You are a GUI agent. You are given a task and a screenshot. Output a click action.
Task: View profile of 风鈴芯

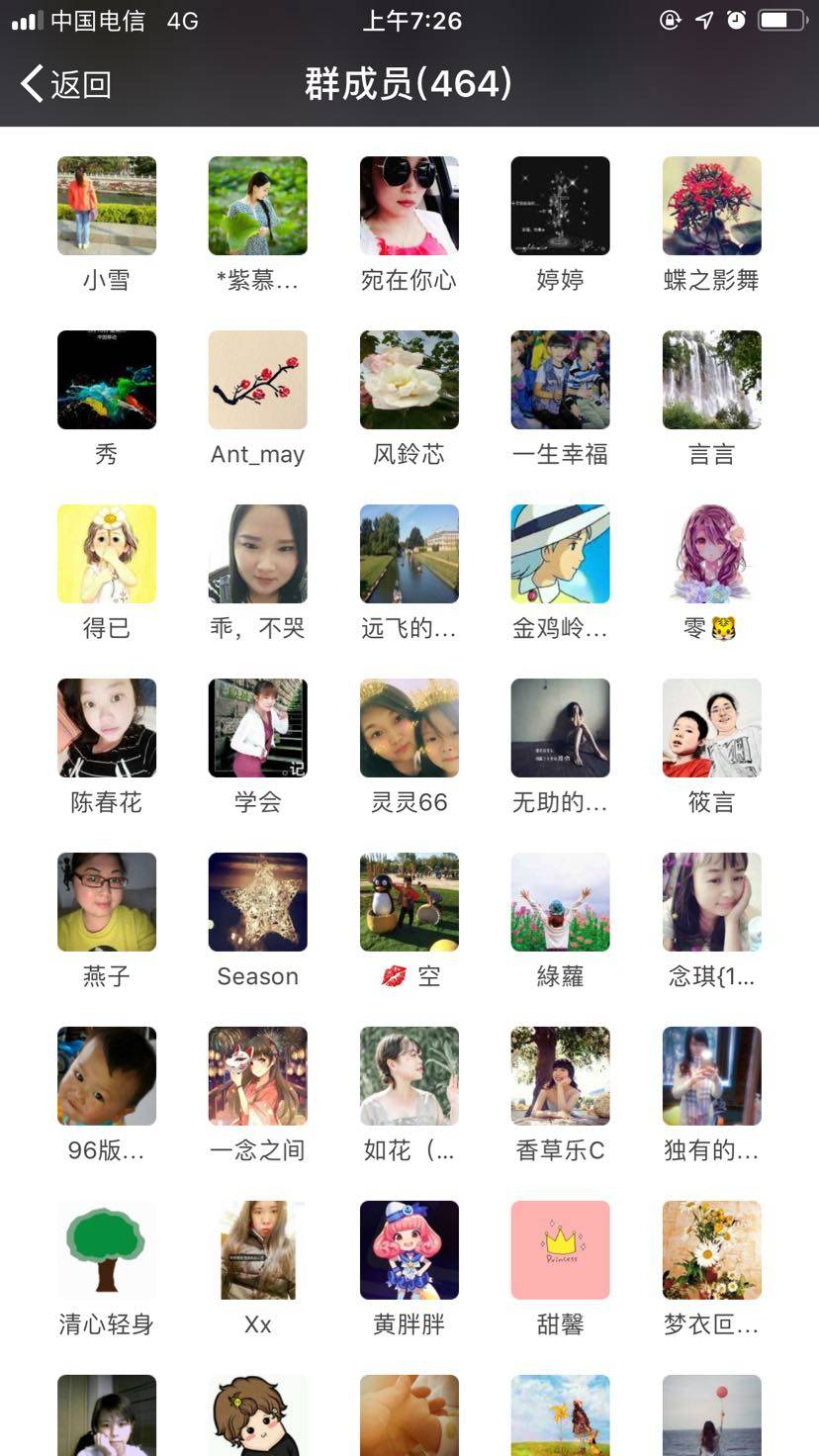[x=409, y=380]
